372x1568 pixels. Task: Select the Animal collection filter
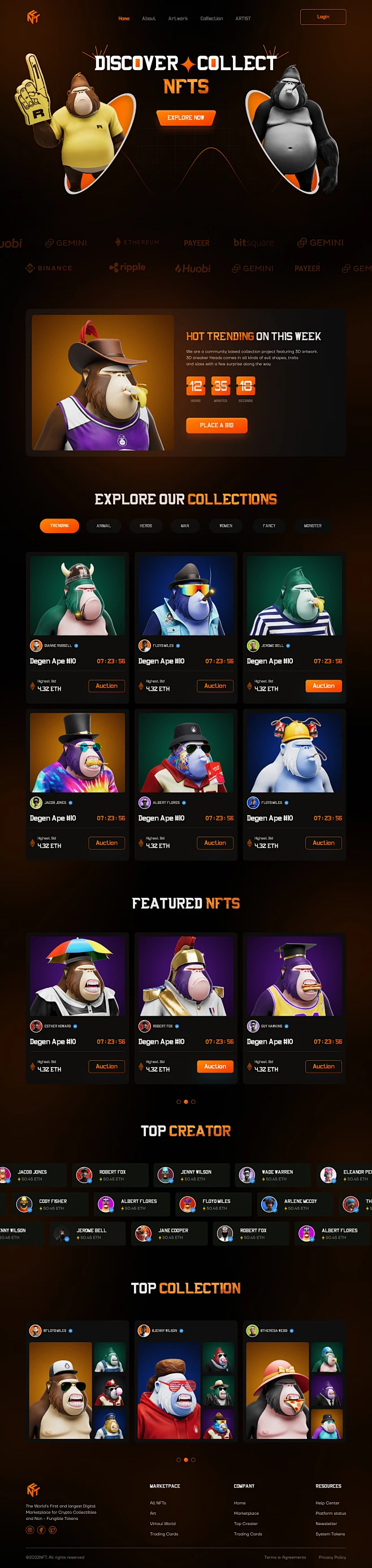pyautogui.click(x=103, y=525)
